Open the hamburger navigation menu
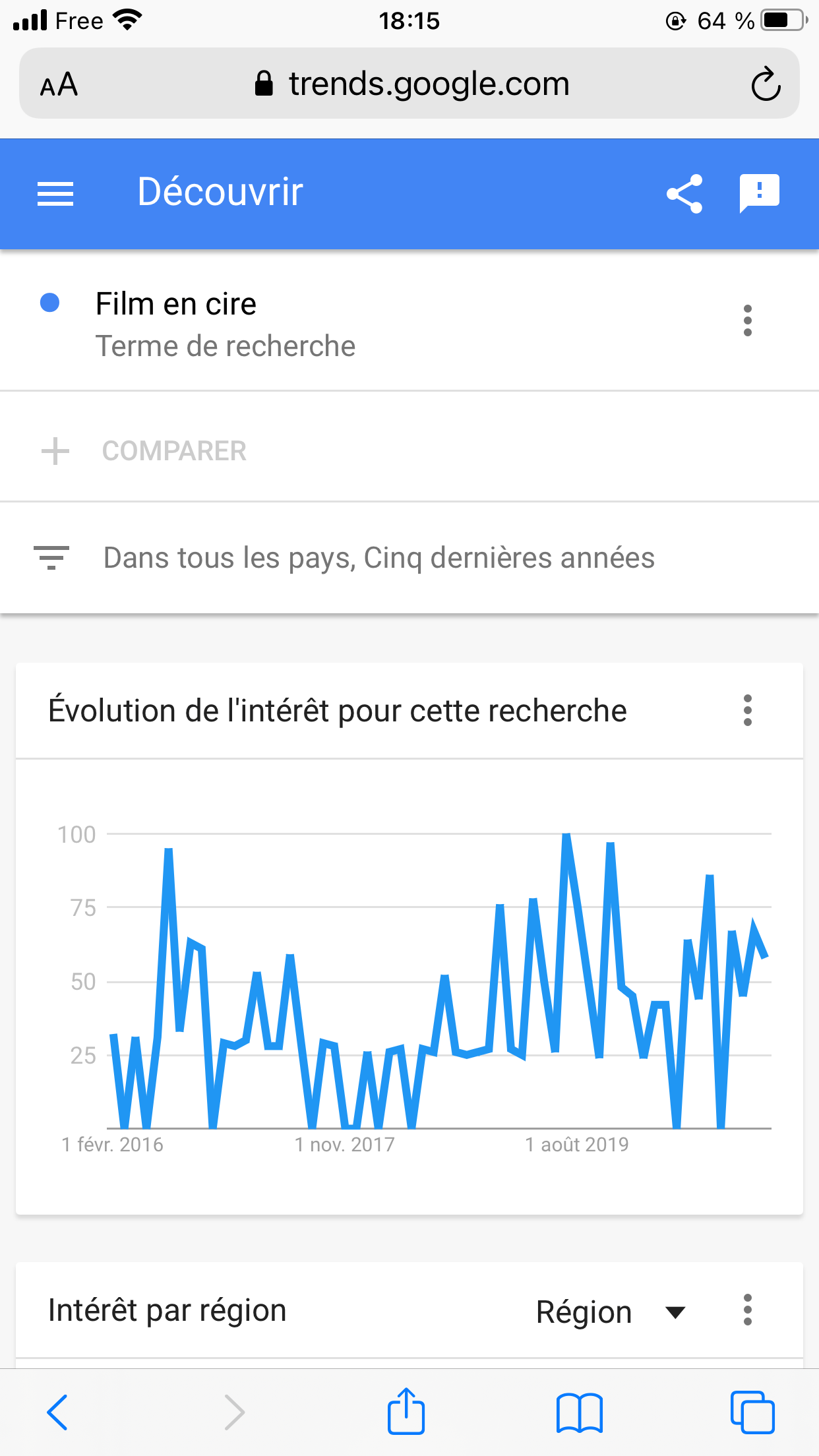The width and height of the screenshot is (819, 1456). (55, 193)
